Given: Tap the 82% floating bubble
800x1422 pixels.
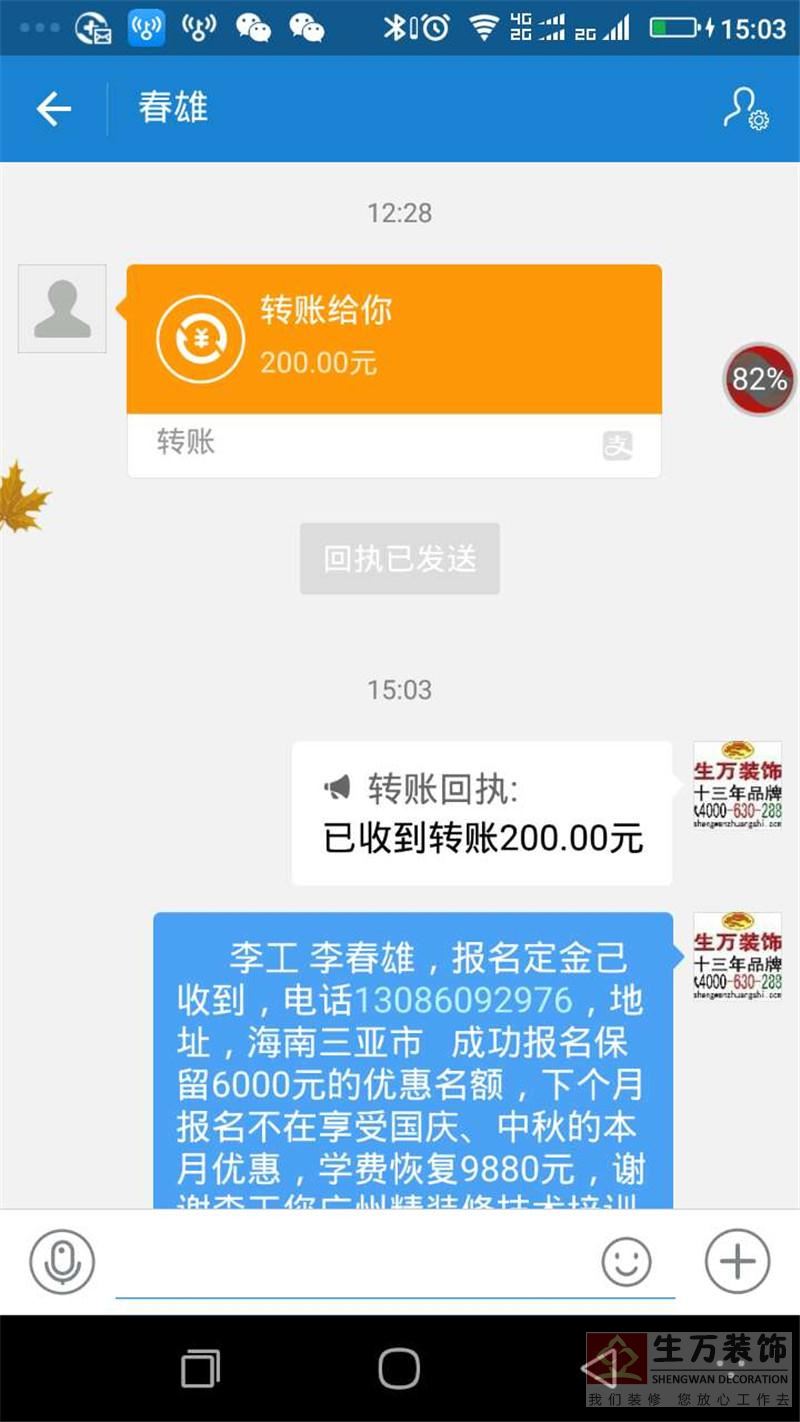Looking at the screenshot, I should point(760,379).
